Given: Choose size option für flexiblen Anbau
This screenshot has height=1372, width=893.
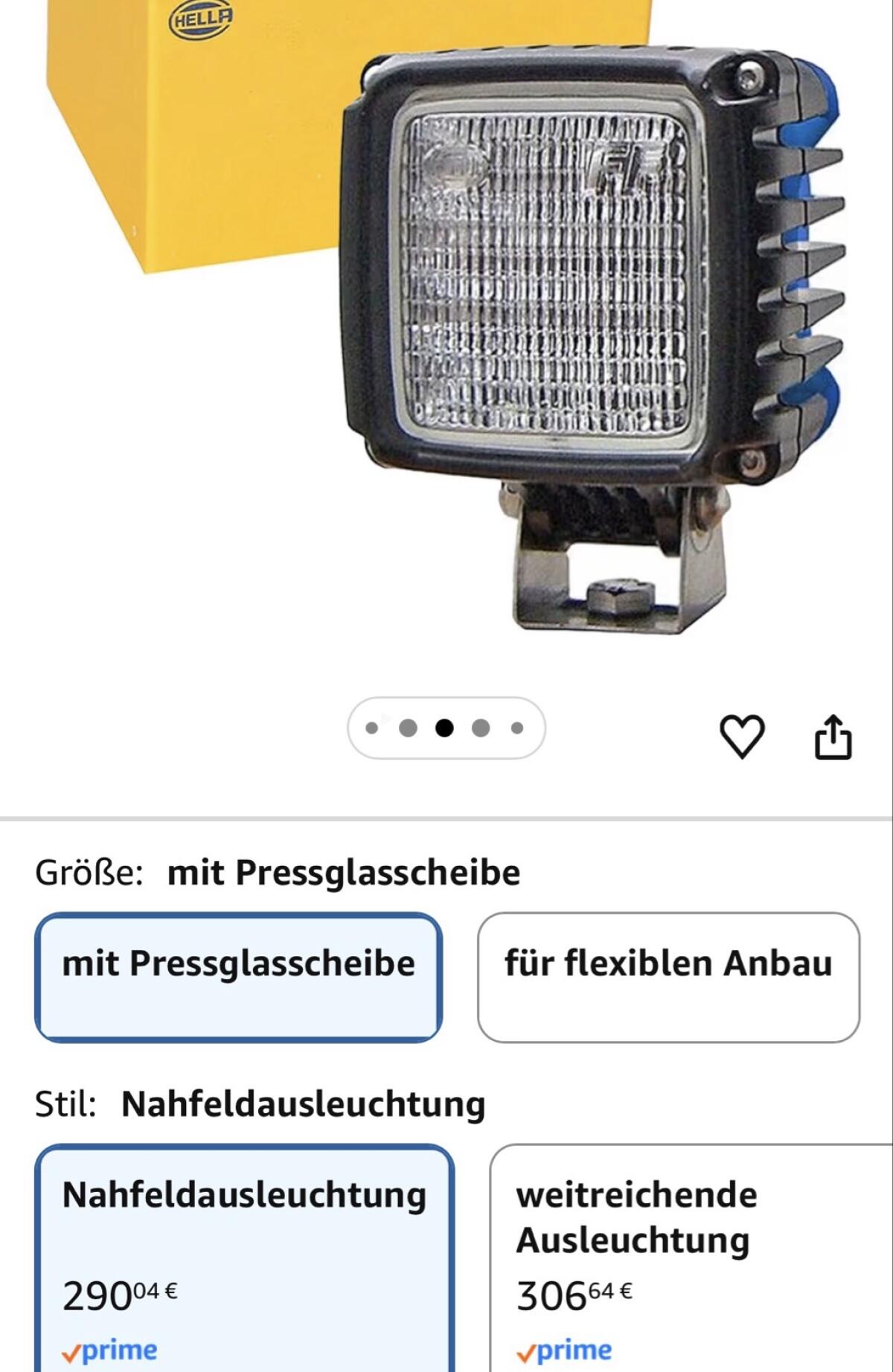Looking at the screenshot, I should pos(668,977).
